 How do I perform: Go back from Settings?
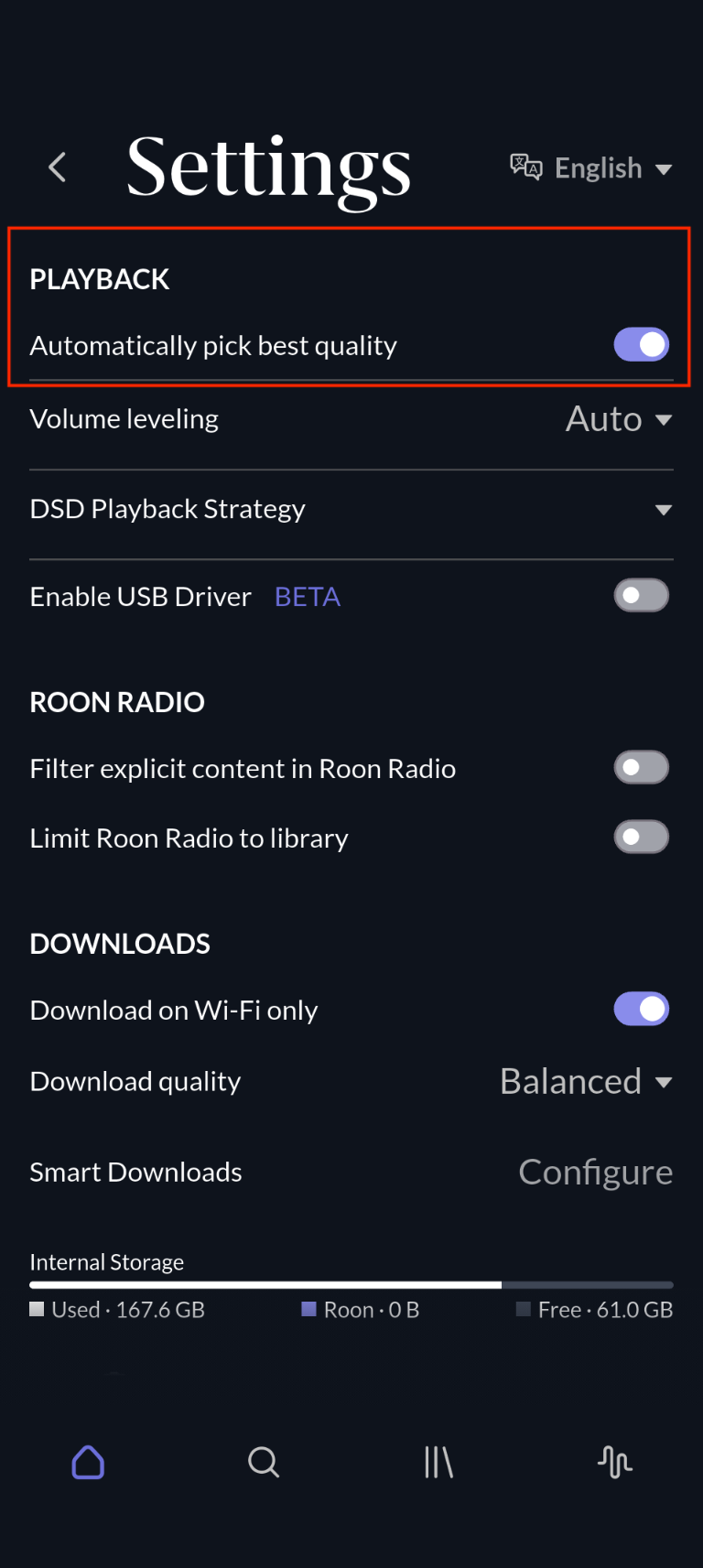[58, 168]
